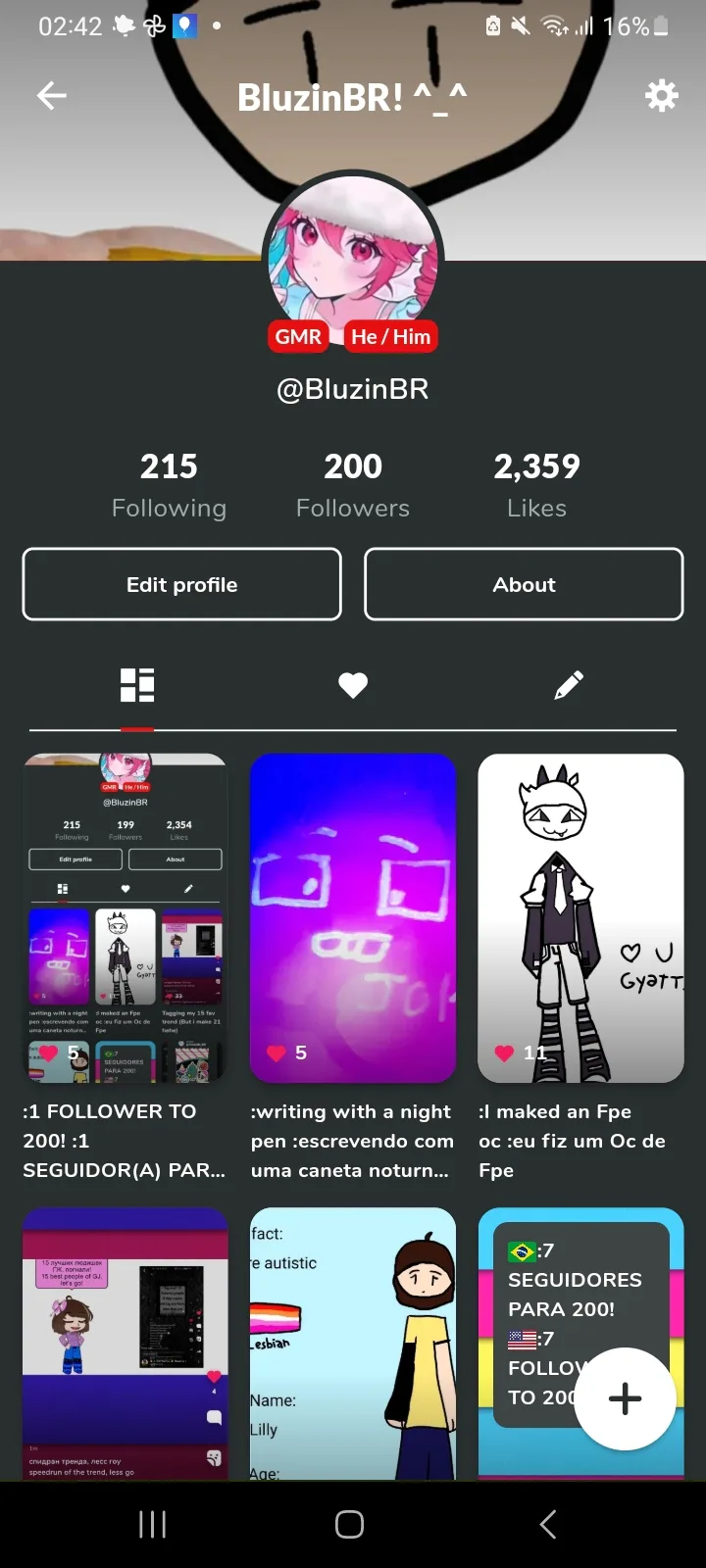The height and width of the screenshot is (1568, 706).
Task: Open the About section
Action: [524, 584]
